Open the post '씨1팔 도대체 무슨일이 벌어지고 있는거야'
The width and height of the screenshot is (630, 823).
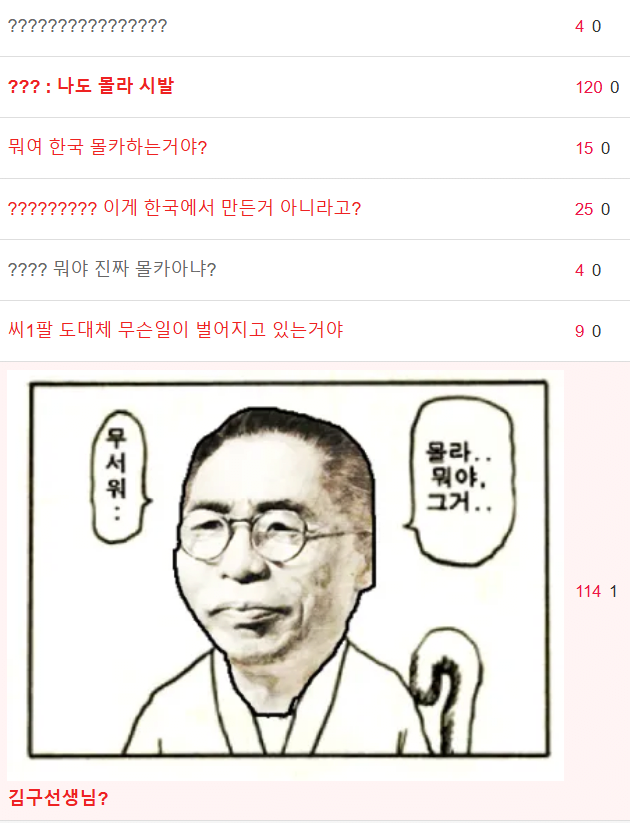tap(175, 330)
